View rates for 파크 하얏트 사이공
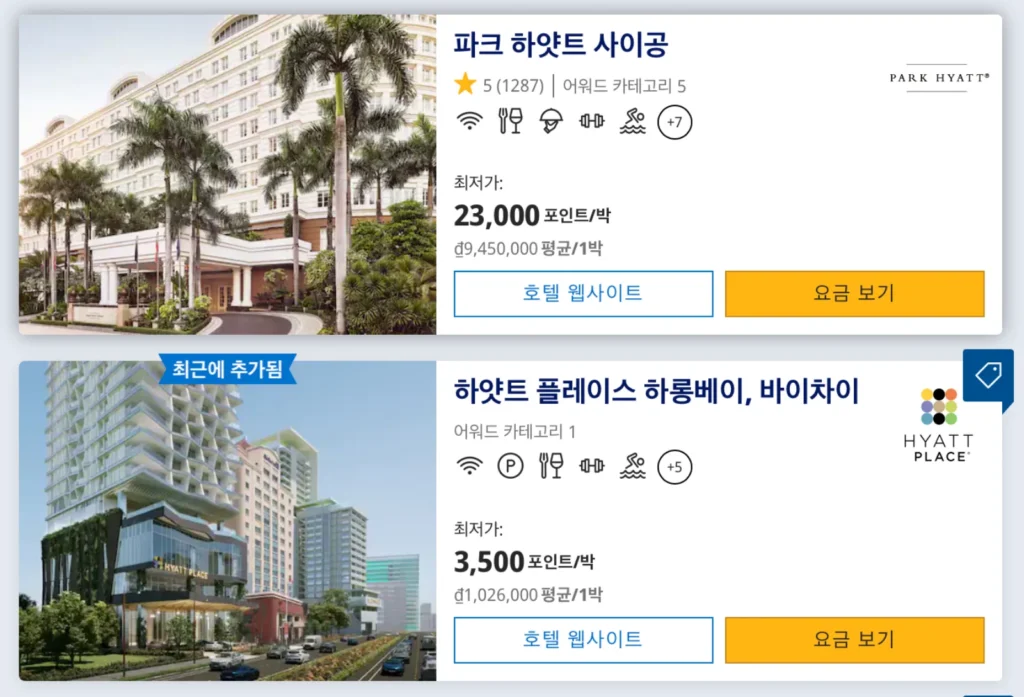The image size is (1024, 697). coord(854,293)
